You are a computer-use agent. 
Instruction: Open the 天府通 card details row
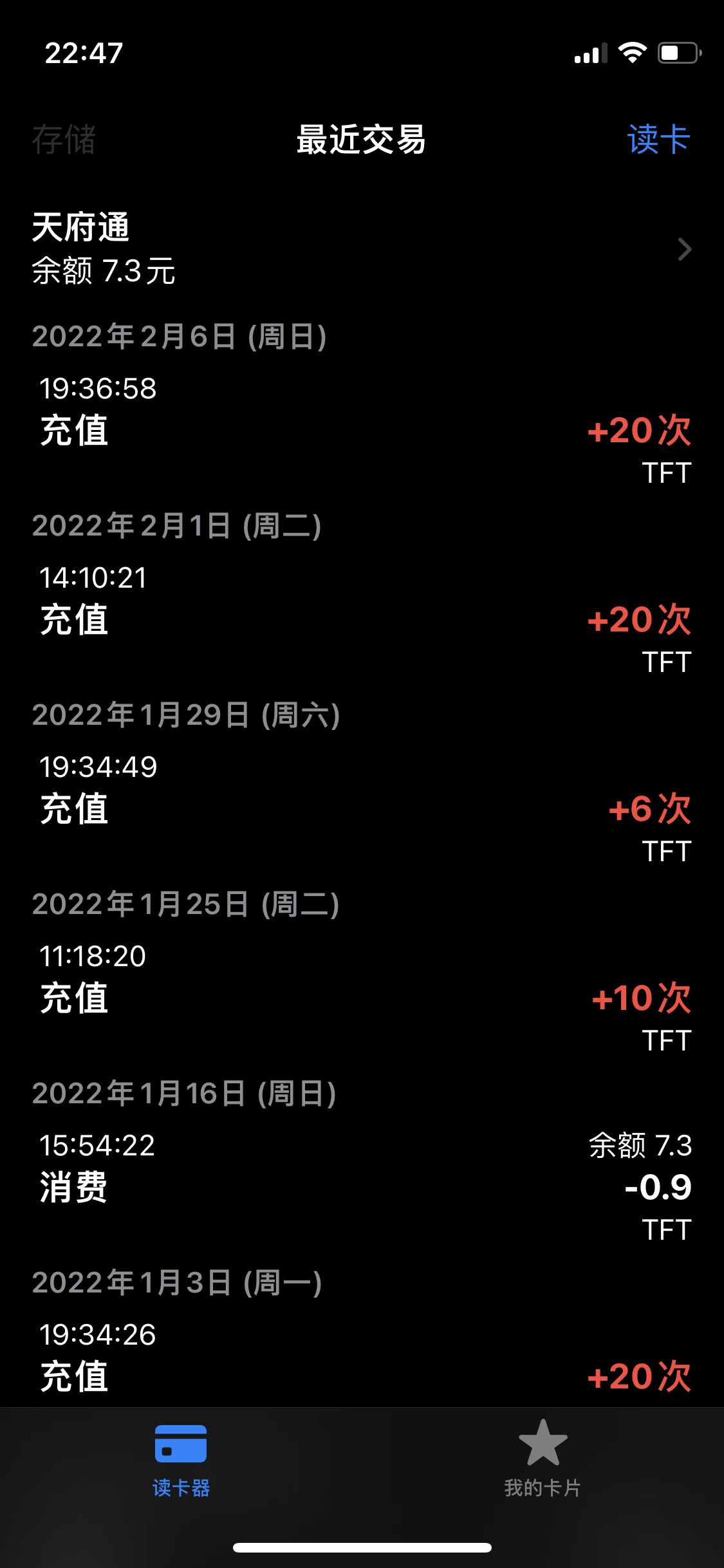pyautogui.click(x=362, y=248)
